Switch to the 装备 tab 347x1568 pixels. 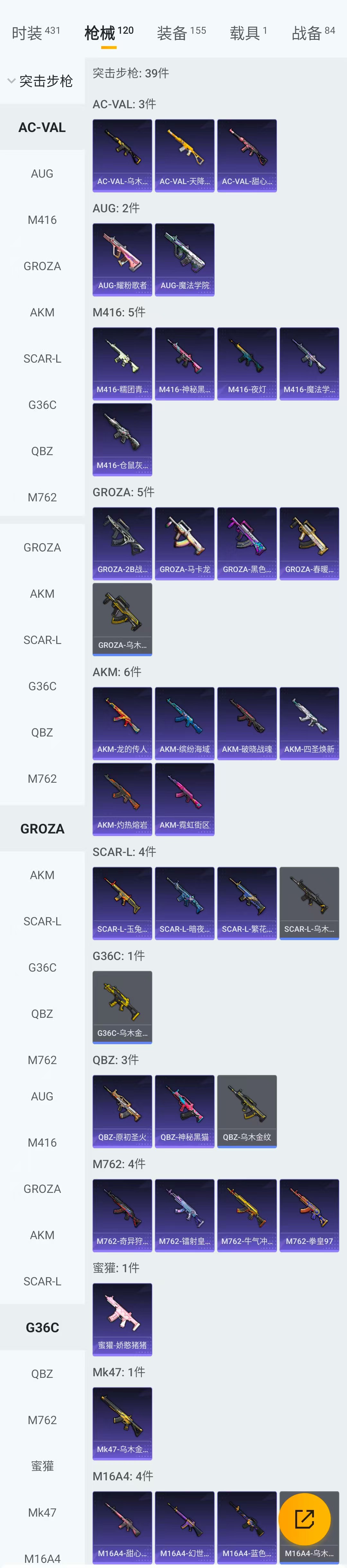pos(181,32)
